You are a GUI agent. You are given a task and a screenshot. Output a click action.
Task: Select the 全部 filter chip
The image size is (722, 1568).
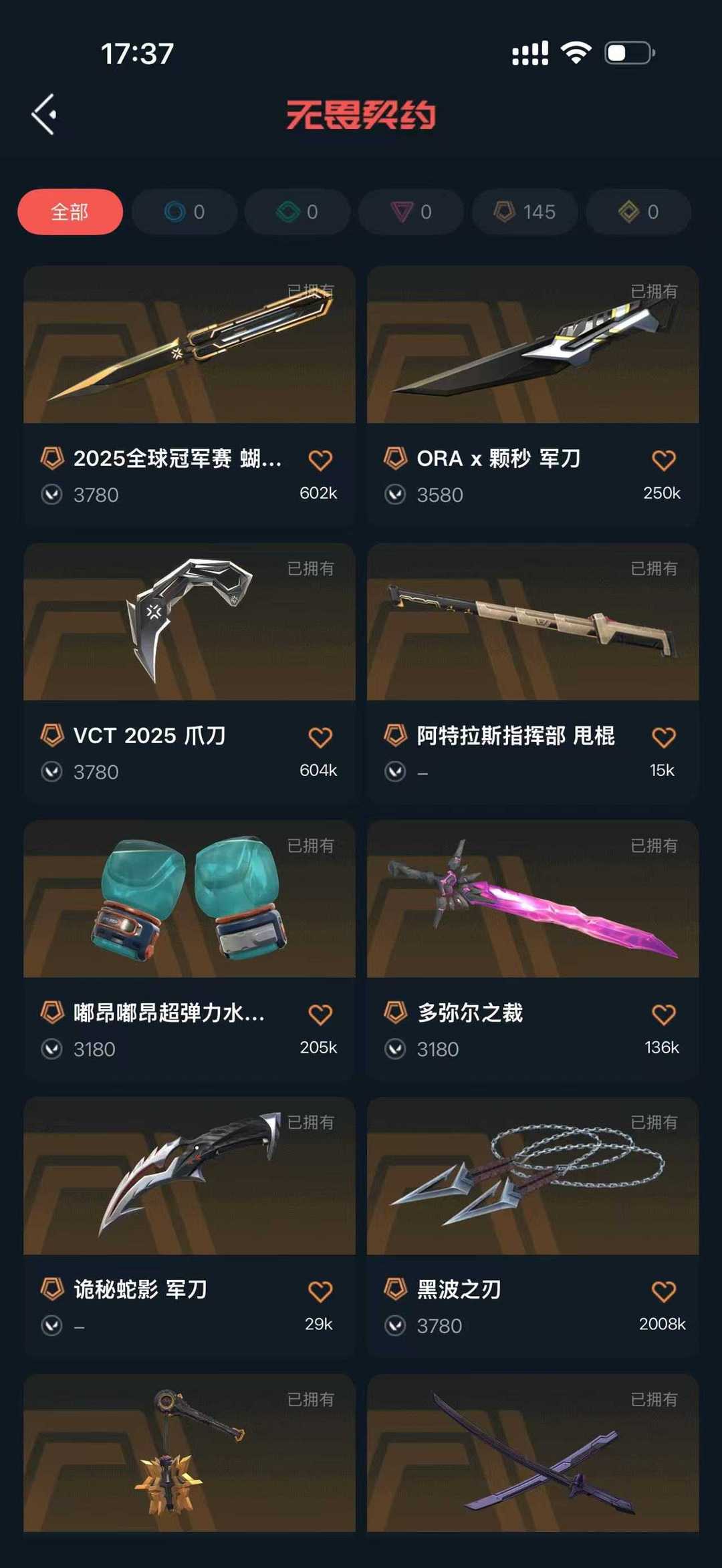(70, 212)
